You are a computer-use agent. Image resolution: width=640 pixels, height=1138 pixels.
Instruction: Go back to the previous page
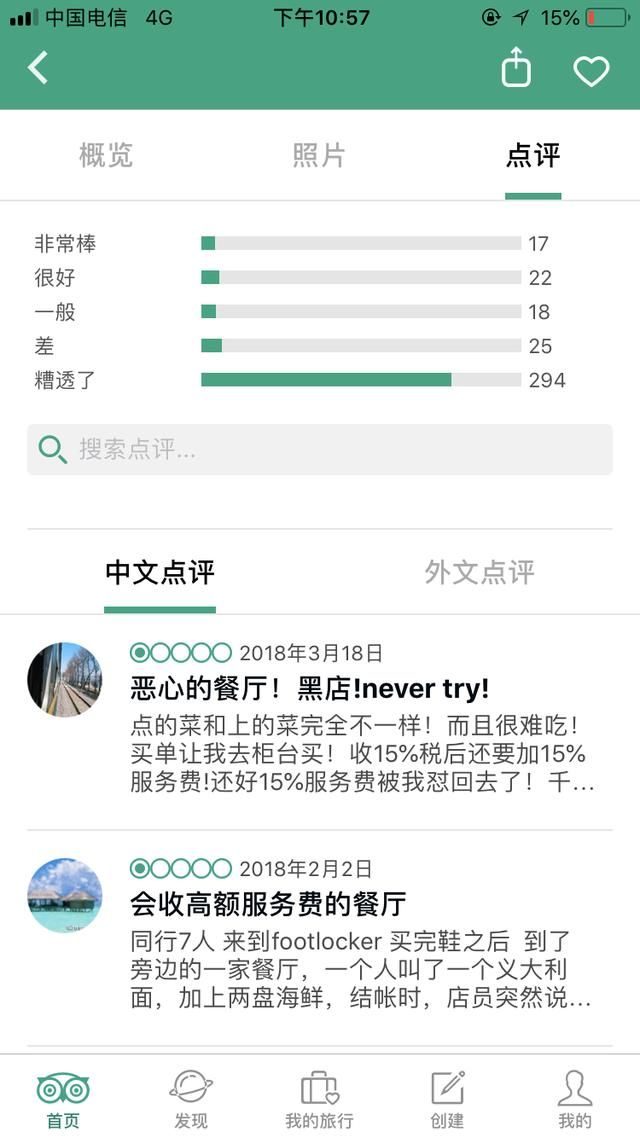tap(38, 68)
